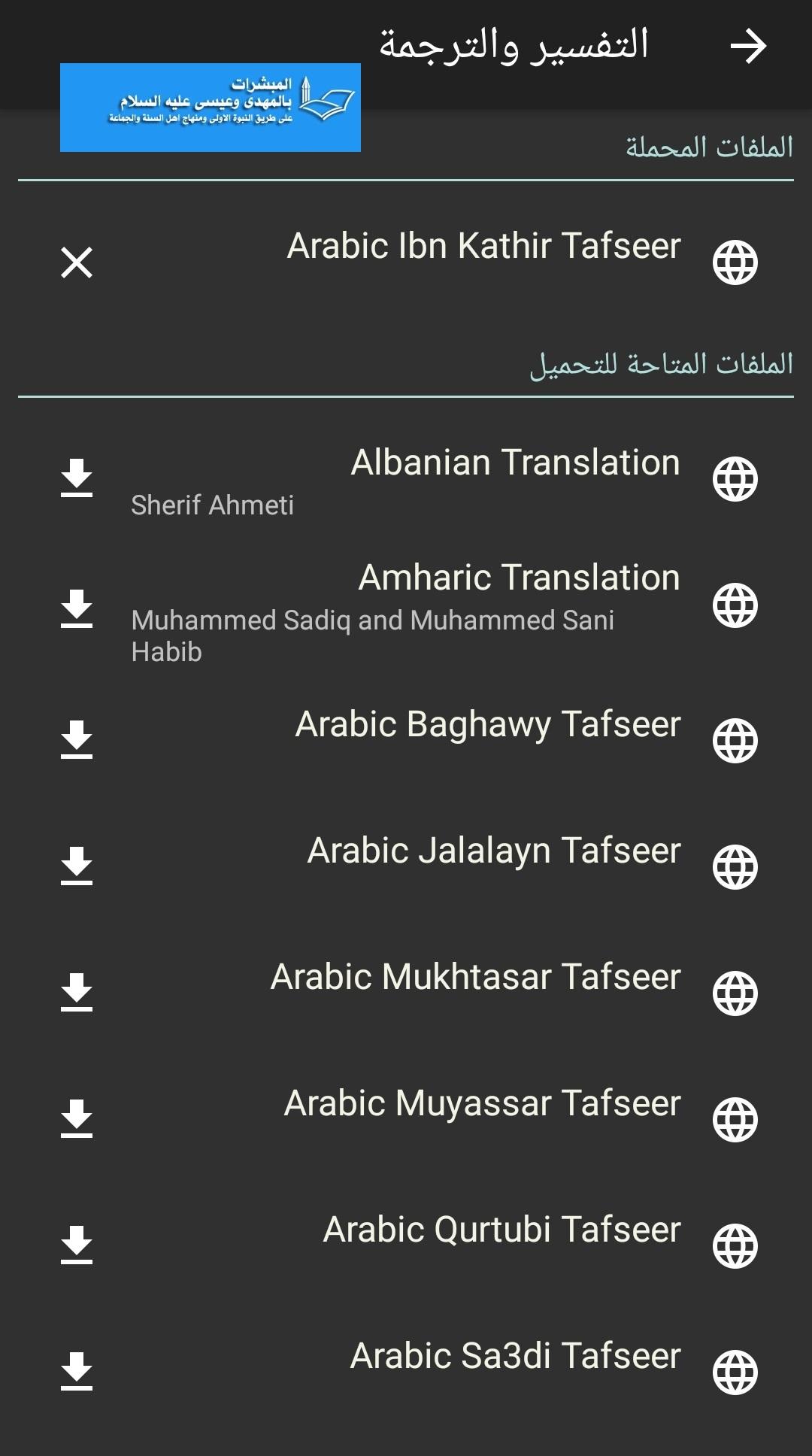Download Arabic Mukhtasar Tafseer
The height and width of the screenshot is (1456, 812).
[x=77, y=992]
